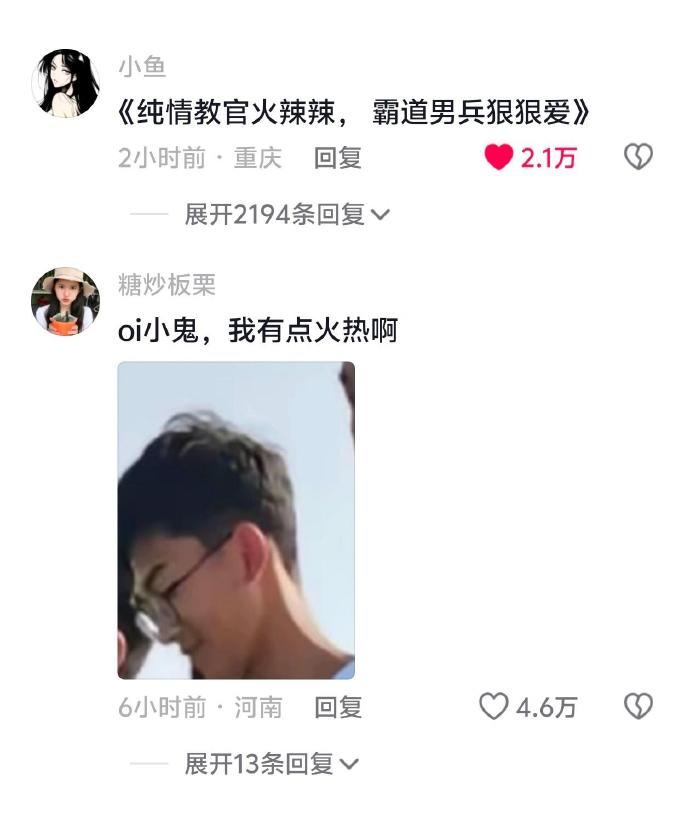Open the username 小鱼
Image resolution: width=690 pixels, height=813 pixels.
pyautogui.click(x=142, y=67)
